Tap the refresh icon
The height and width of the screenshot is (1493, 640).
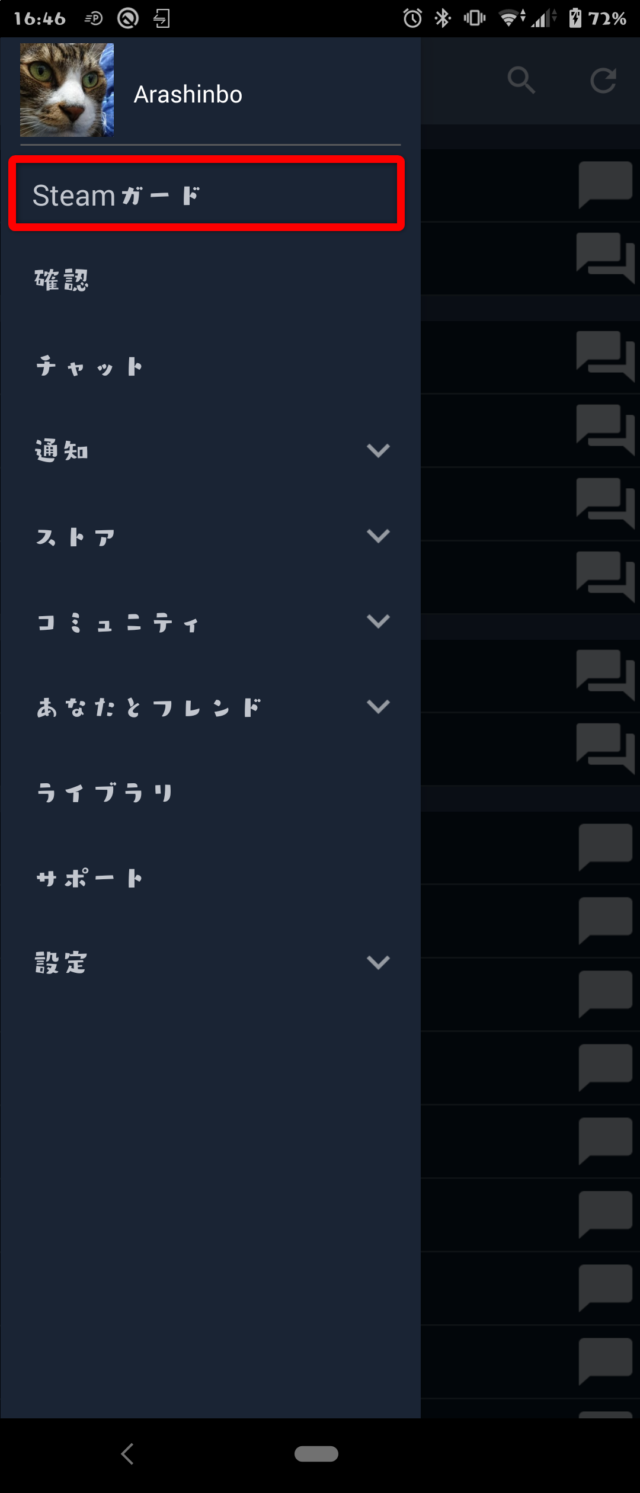click(603, 80)
